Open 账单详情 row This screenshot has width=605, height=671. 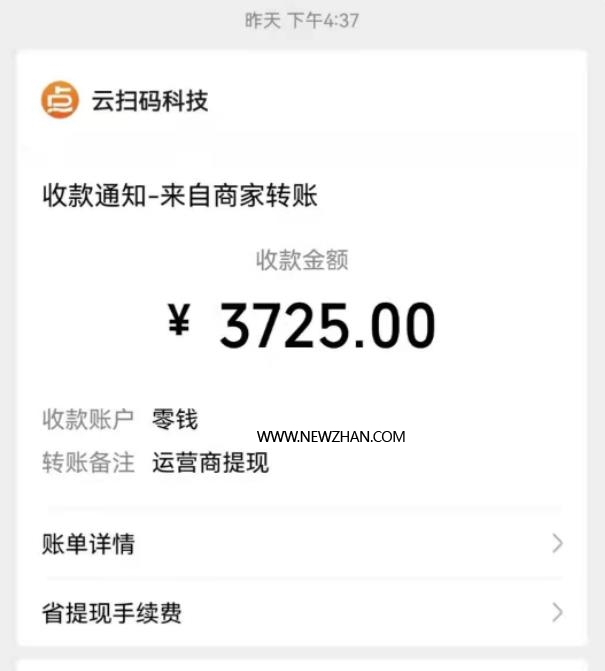coord(300,544)
